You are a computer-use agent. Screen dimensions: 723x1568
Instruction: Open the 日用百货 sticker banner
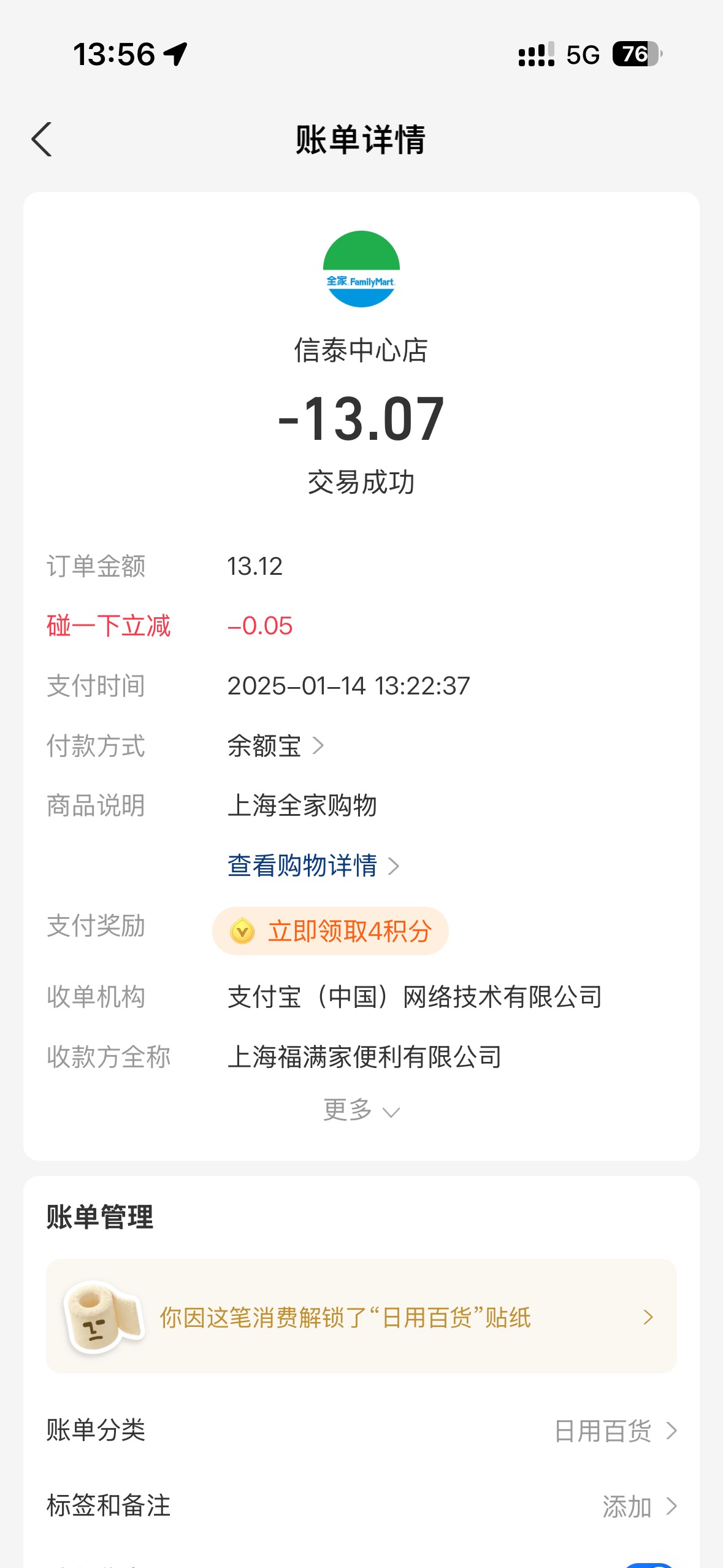361,1316
